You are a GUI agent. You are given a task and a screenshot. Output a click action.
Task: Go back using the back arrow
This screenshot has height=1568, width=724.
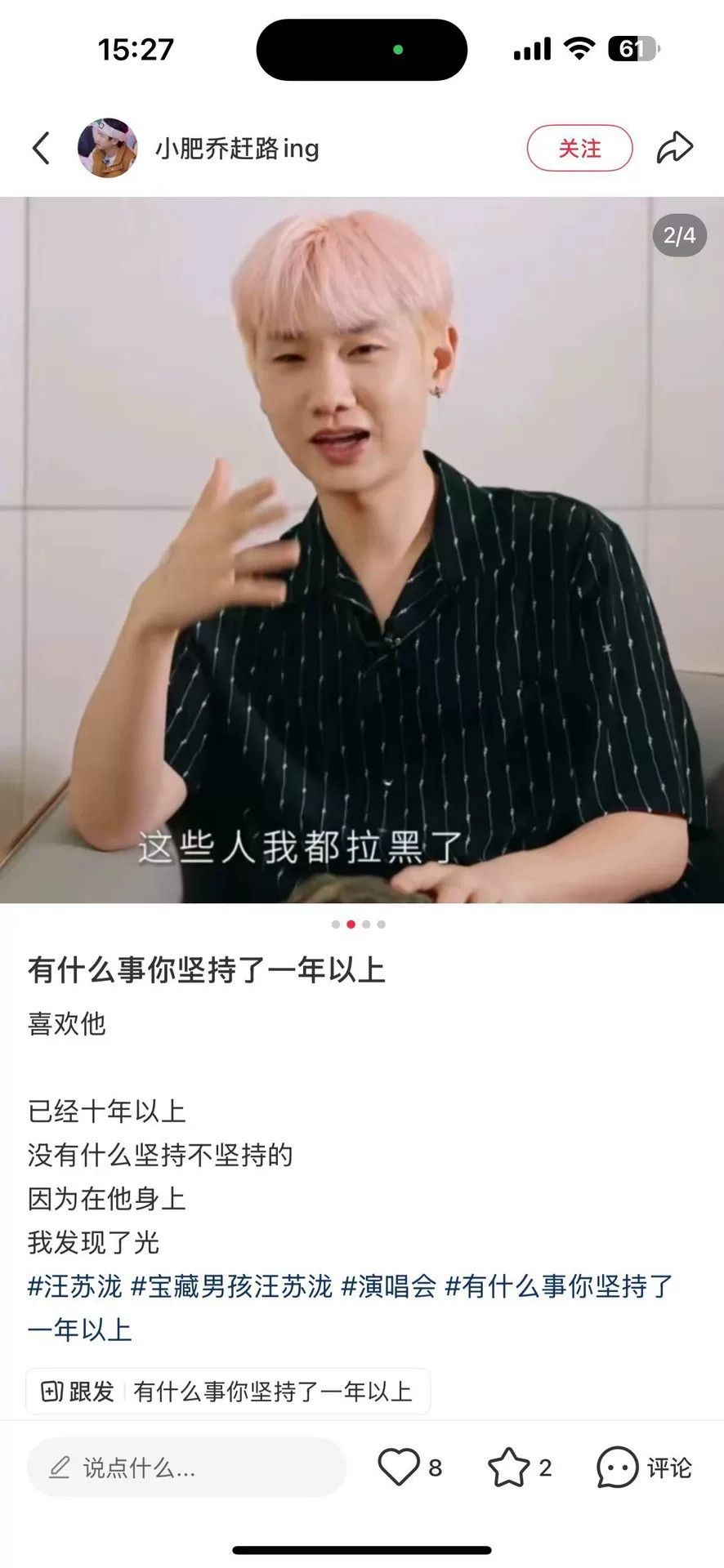[41, 149]
